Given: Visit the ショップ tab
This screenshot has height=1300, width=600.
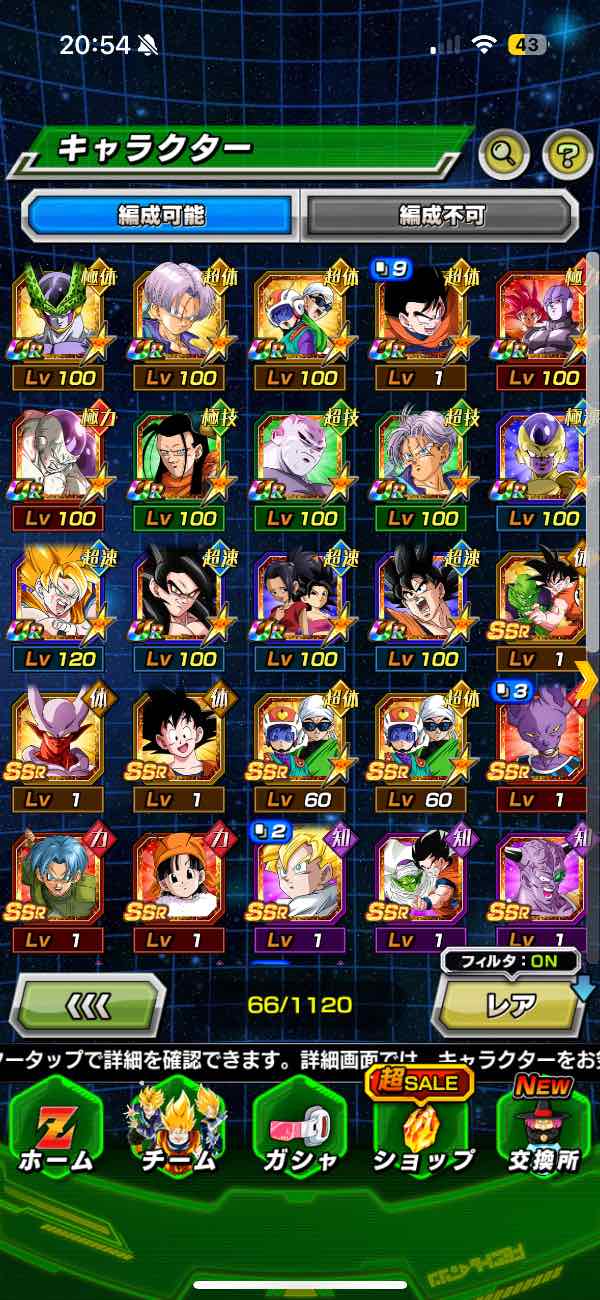Looking at the screenshot, I should [x=421, y=1129].
